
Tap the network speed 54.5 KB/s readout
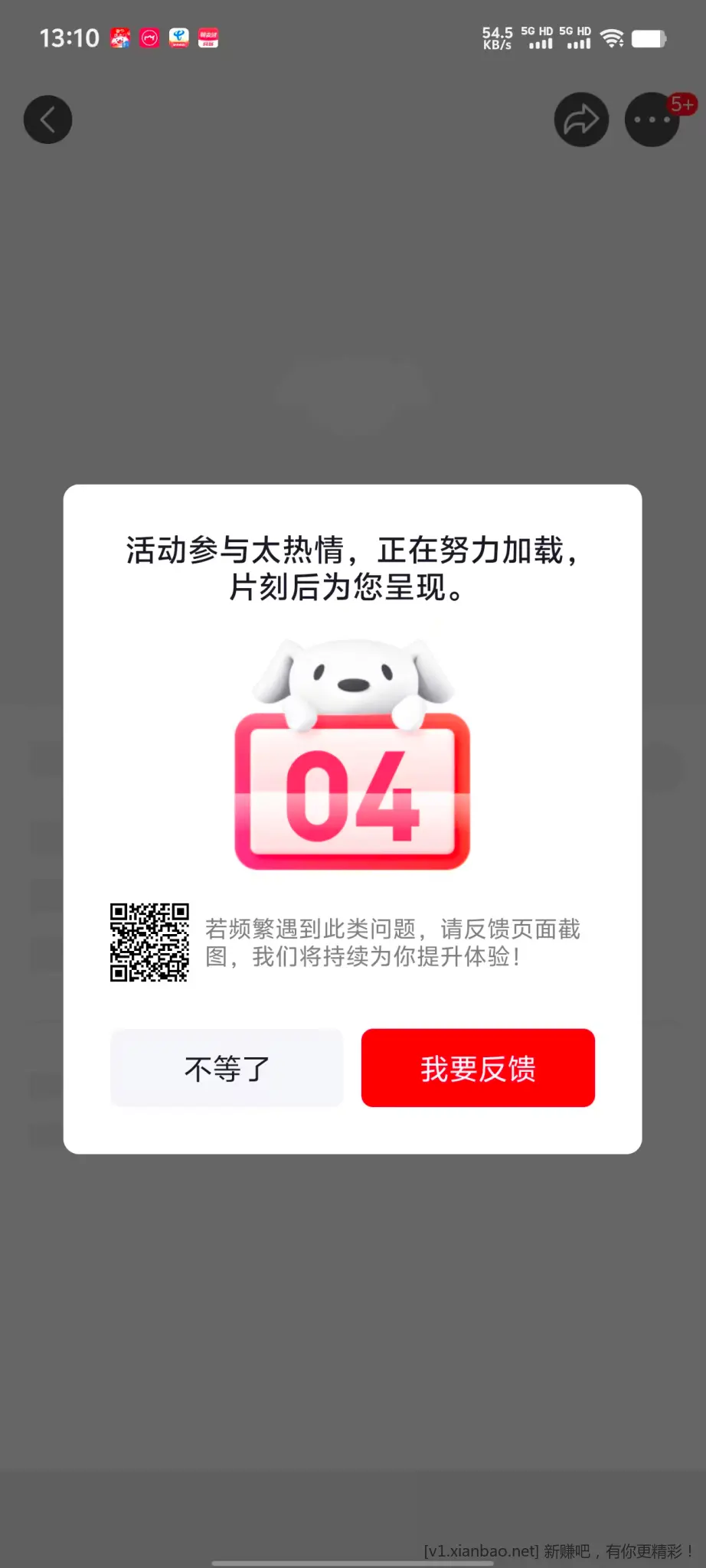point(496,38)
